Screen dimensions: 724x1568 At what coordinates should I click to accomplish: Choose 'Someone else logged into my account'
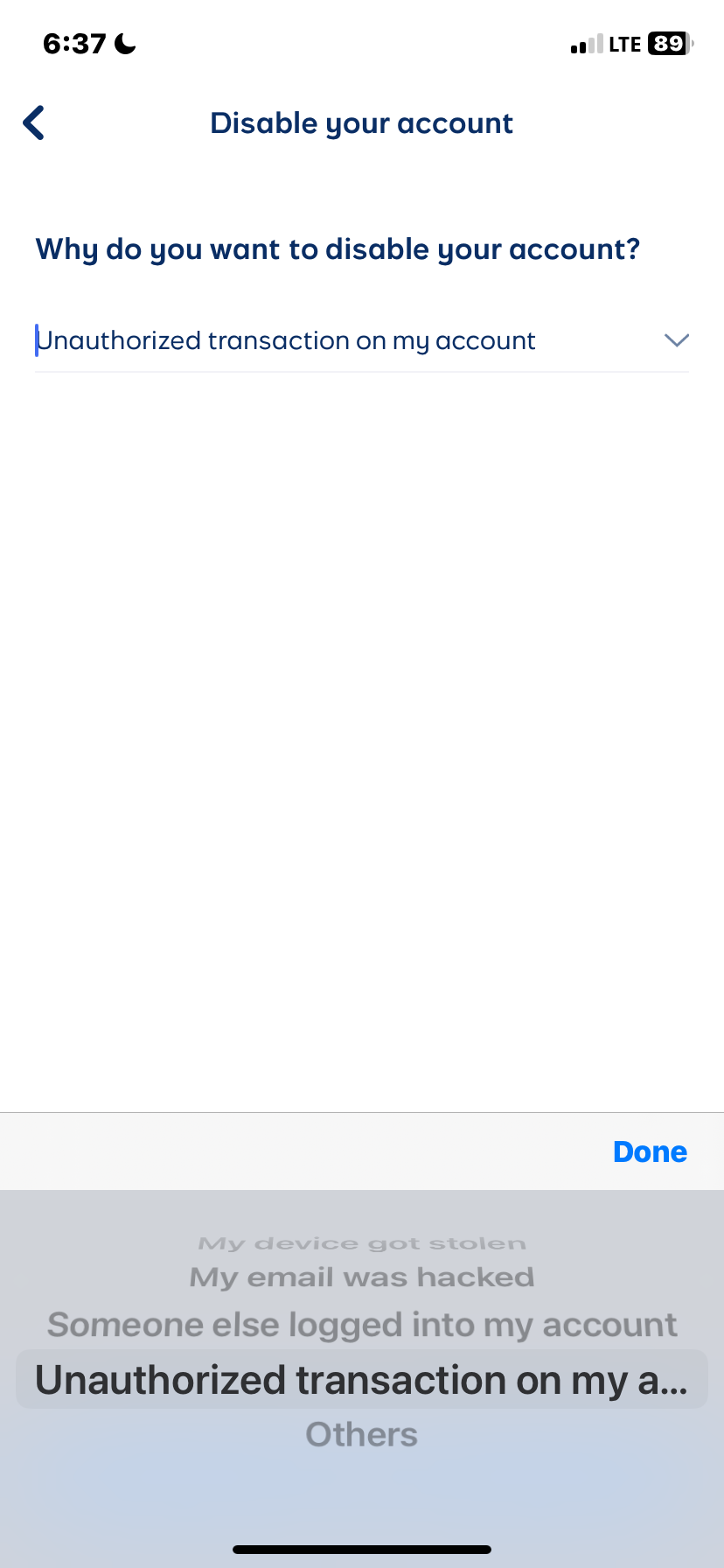tap(362, 1325)
